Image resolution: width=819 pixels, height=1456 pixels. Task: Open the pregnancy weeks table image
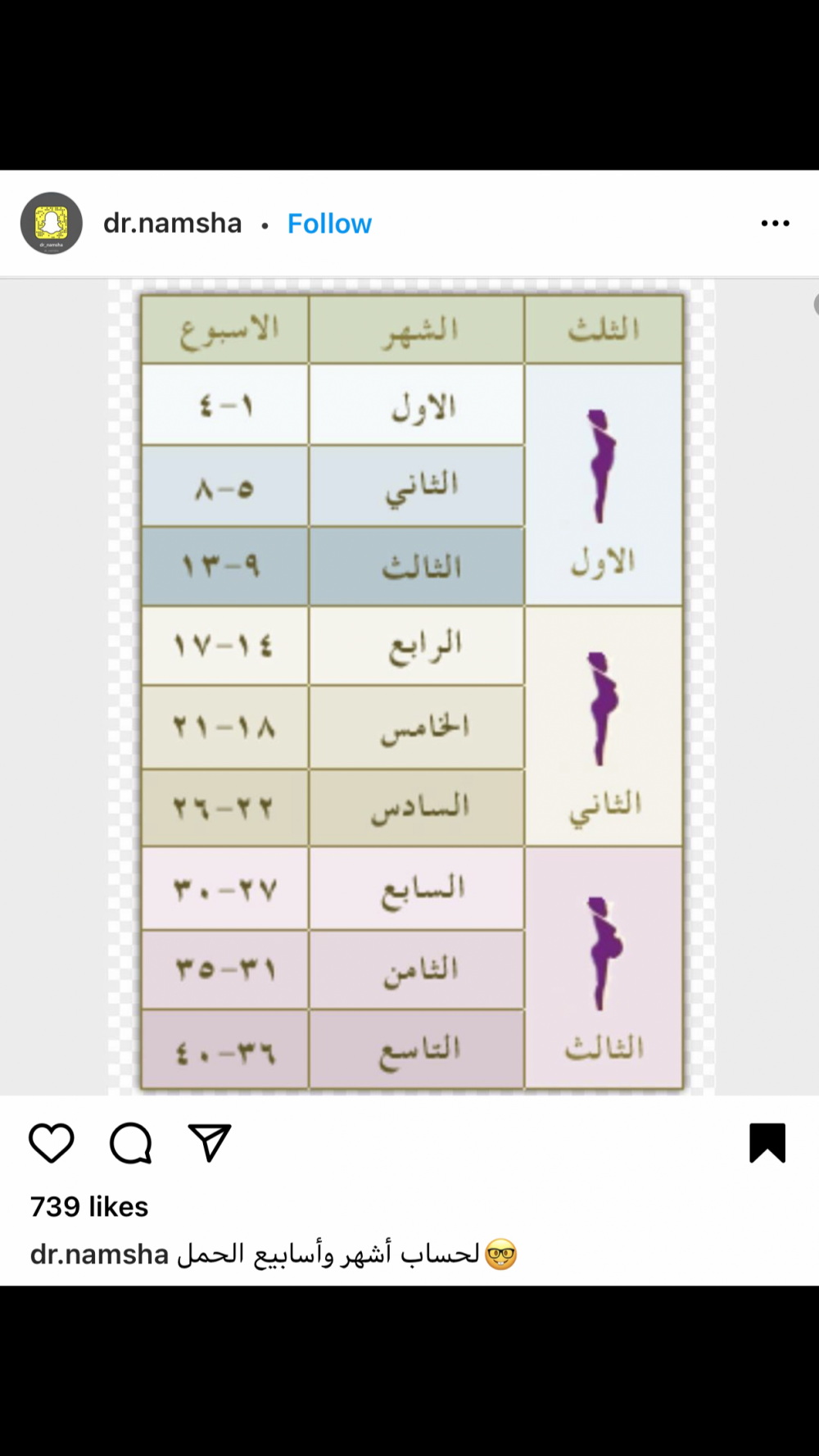pos(412,687)
